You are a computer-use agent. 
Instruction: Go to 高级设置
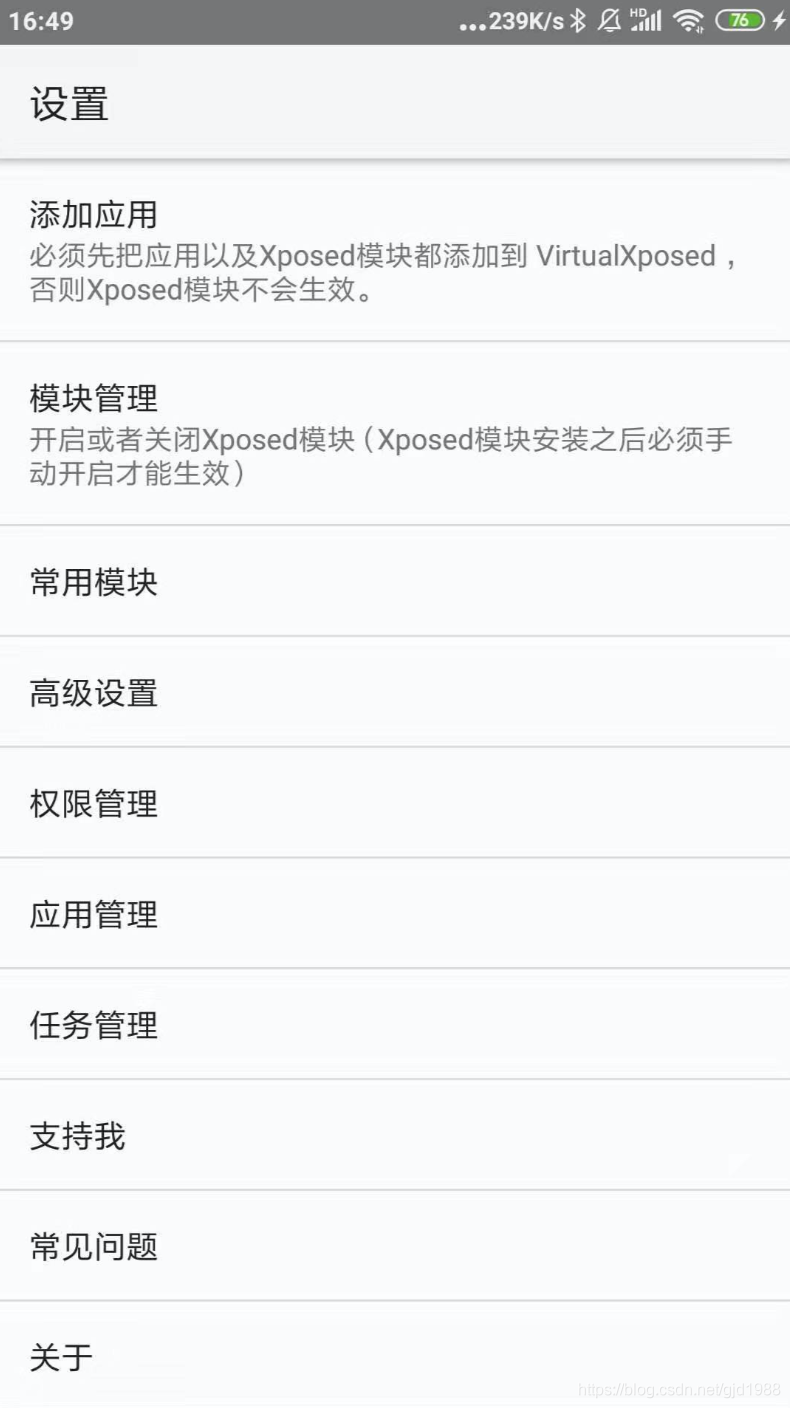tap(394, 693)
